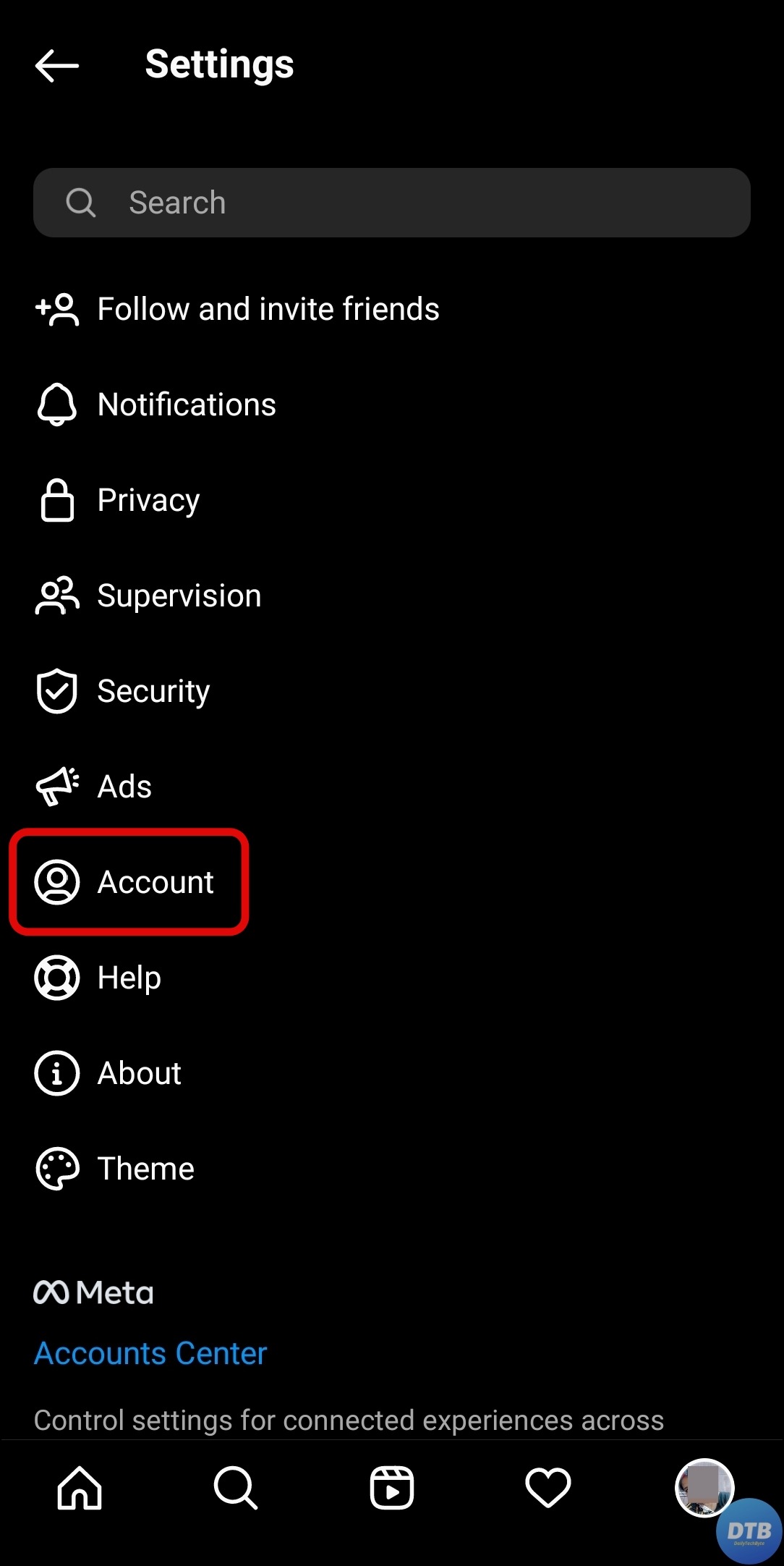Open Notifications settings
Viewport: 784px width, 1566px height.
coord(186,405)
